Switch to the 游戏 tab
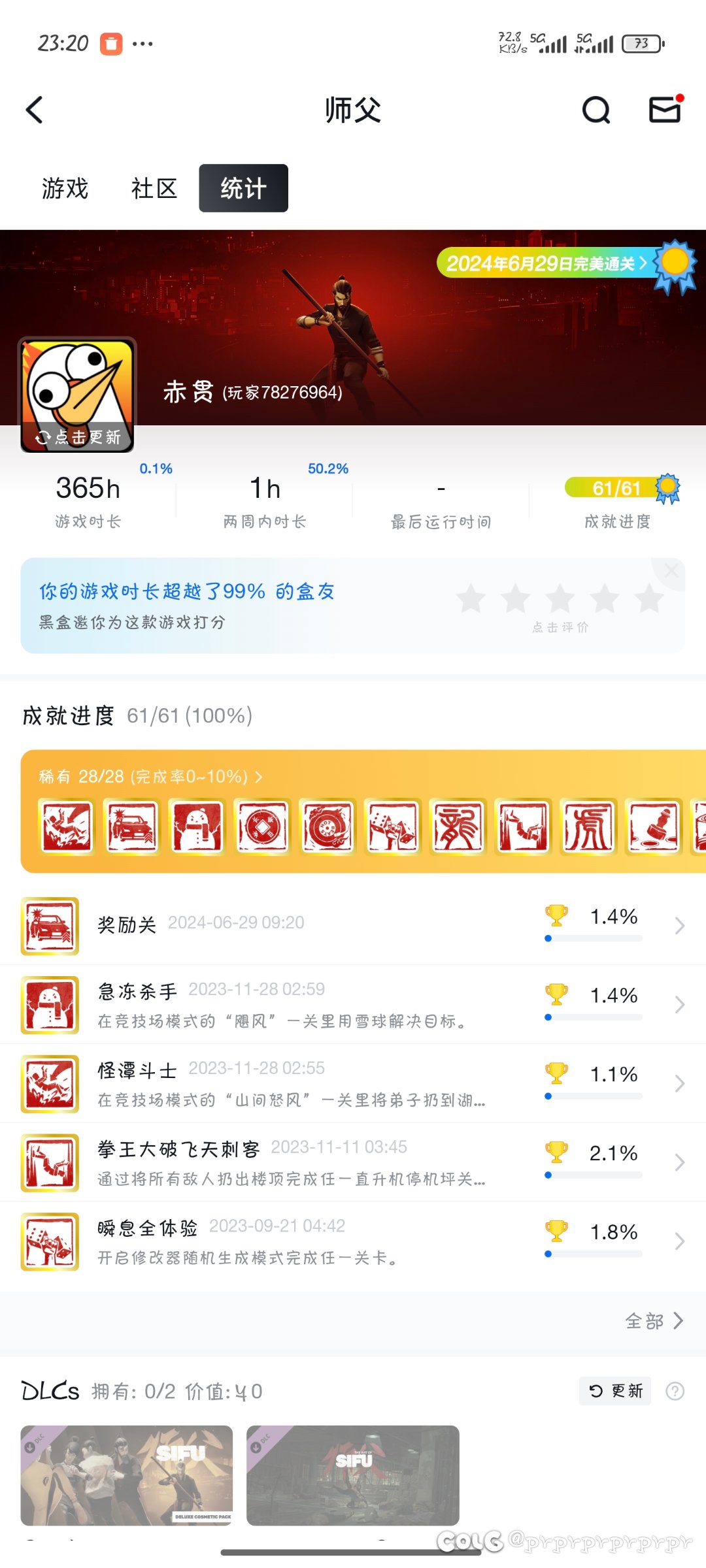 coord(65,189)
